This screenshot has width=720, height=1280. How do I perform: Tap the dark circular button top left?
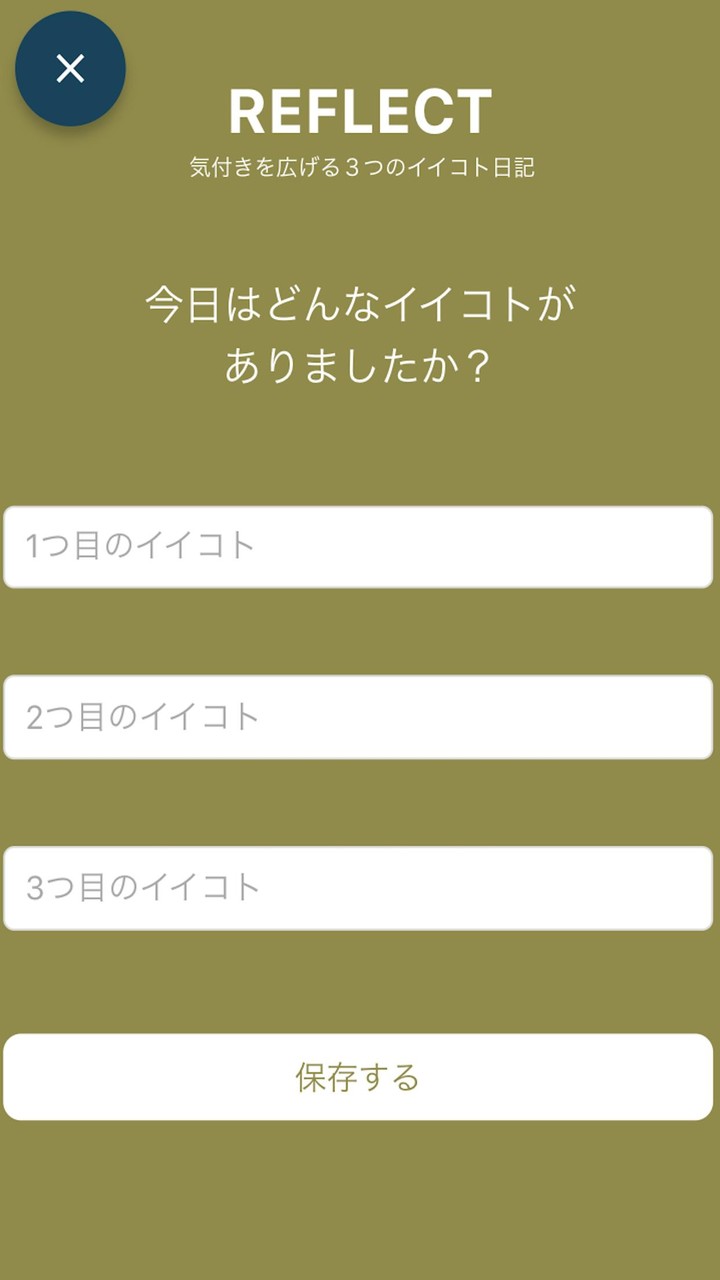[x=70, y=67]
